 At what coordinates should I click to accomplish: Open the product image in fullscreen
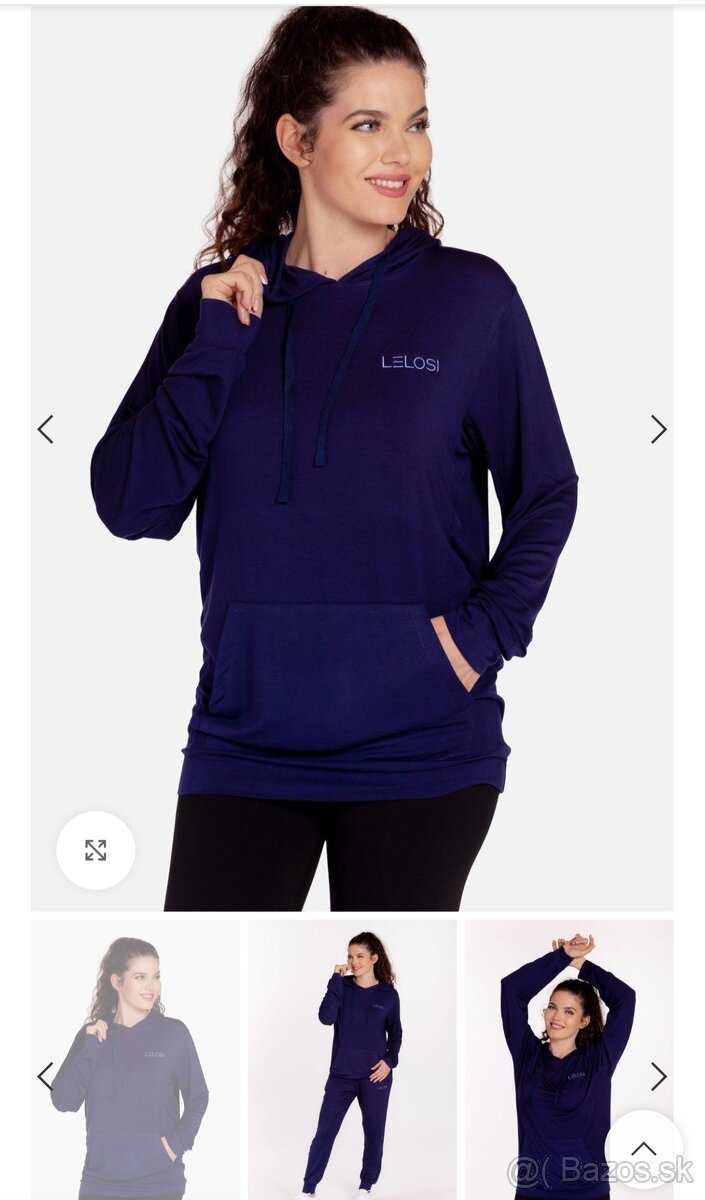coord(95,850)
